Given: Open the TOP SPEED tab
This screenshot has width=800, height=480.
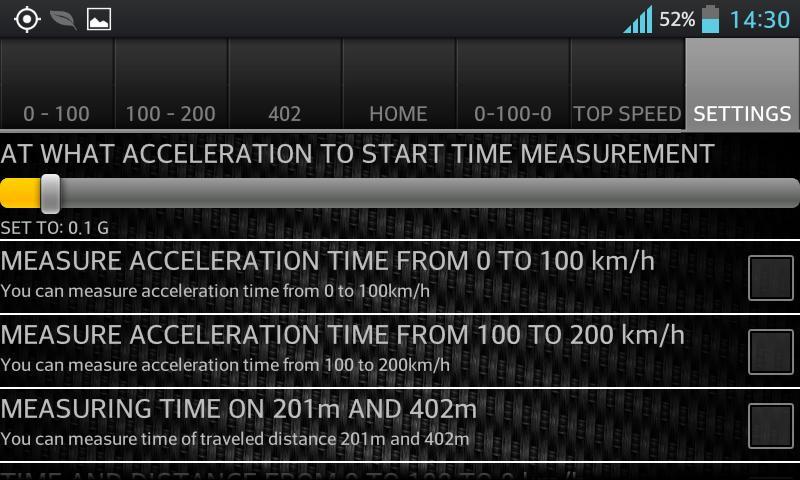Looking at the screenshot, I should 627,86.
